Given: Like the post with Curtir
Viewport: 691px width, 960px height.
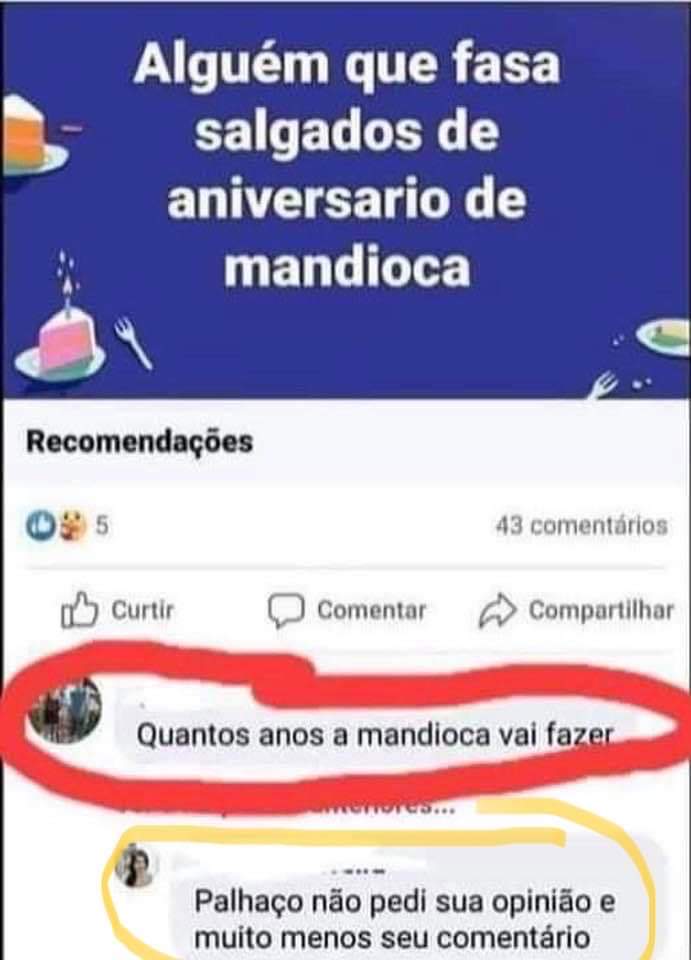Looking at the screenshot, I should [x=118, y=610].
